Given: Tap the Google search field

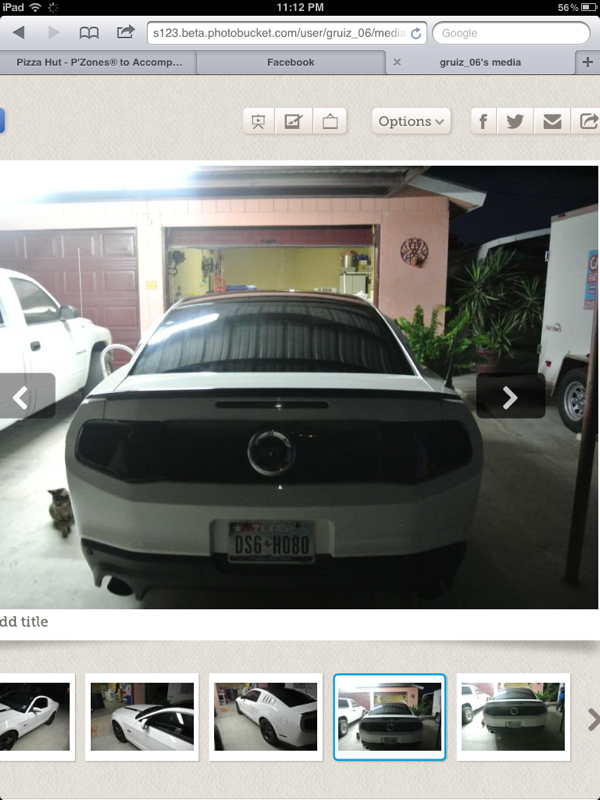Looking at the screenshot, I should click(x=510, y=33).
